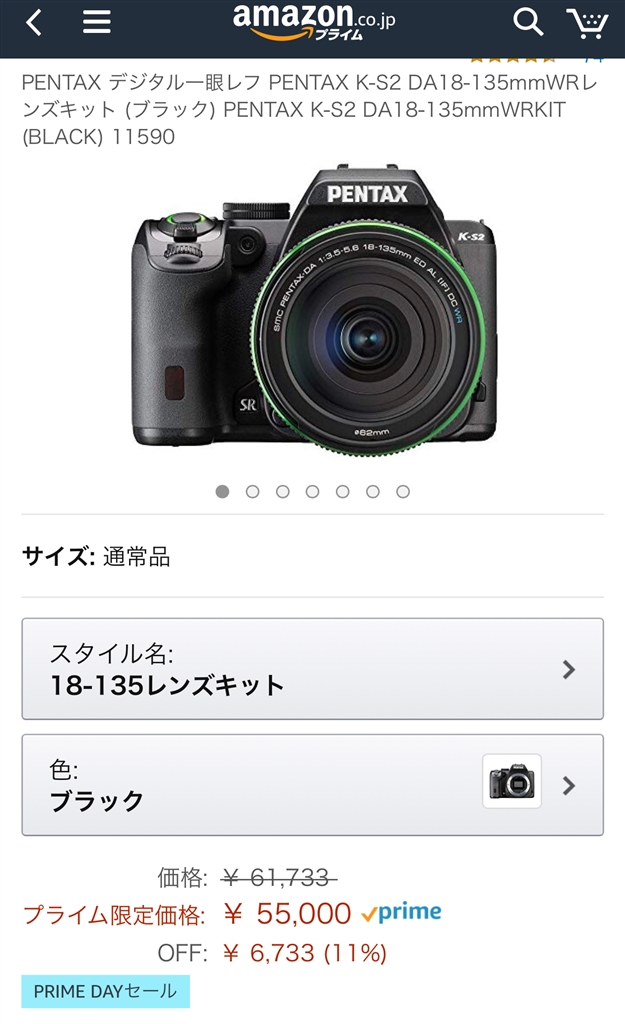Open the hamburger menu
Screen dimensions: 625x1024
[x=96, y=22]
